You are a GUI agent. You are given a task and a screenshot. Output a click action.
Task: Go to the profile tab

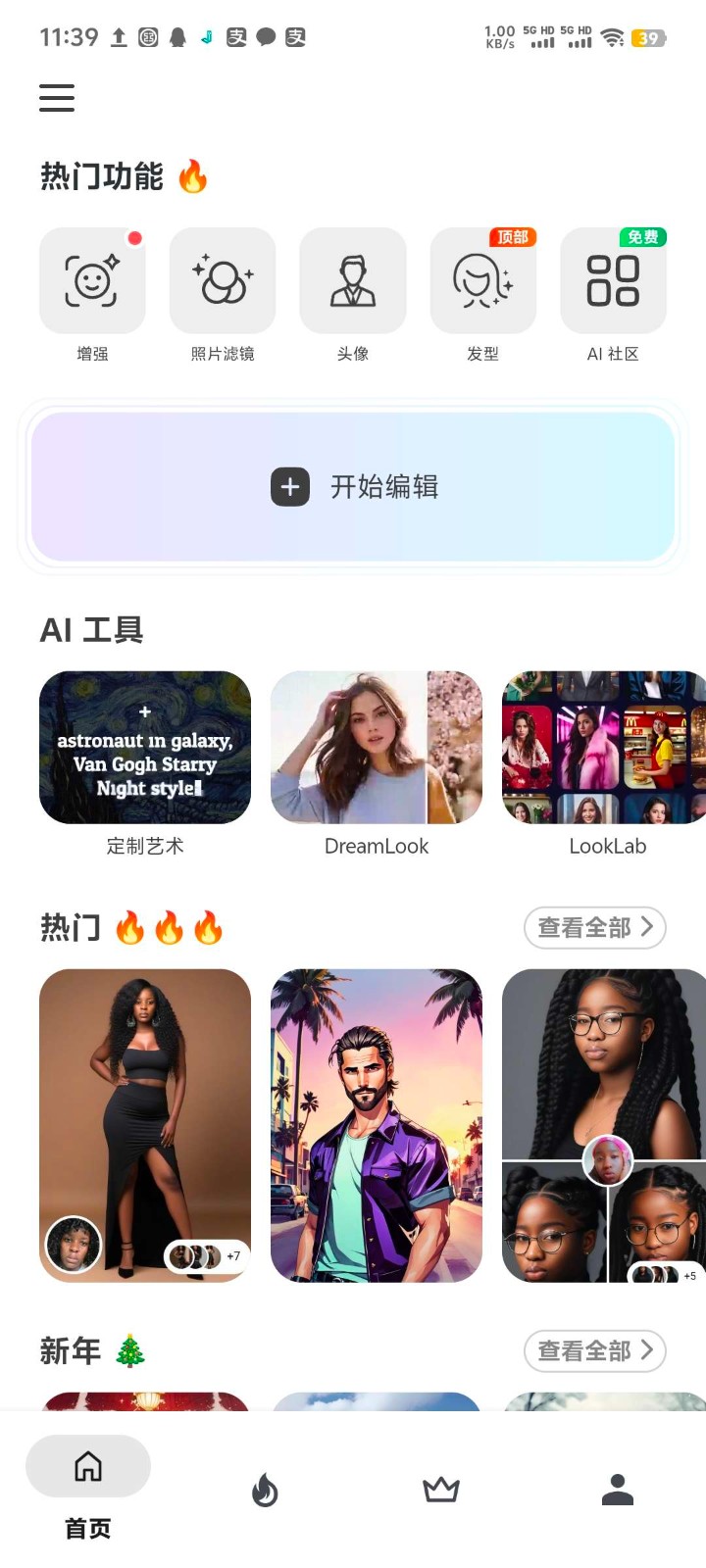coord(618,1490)
